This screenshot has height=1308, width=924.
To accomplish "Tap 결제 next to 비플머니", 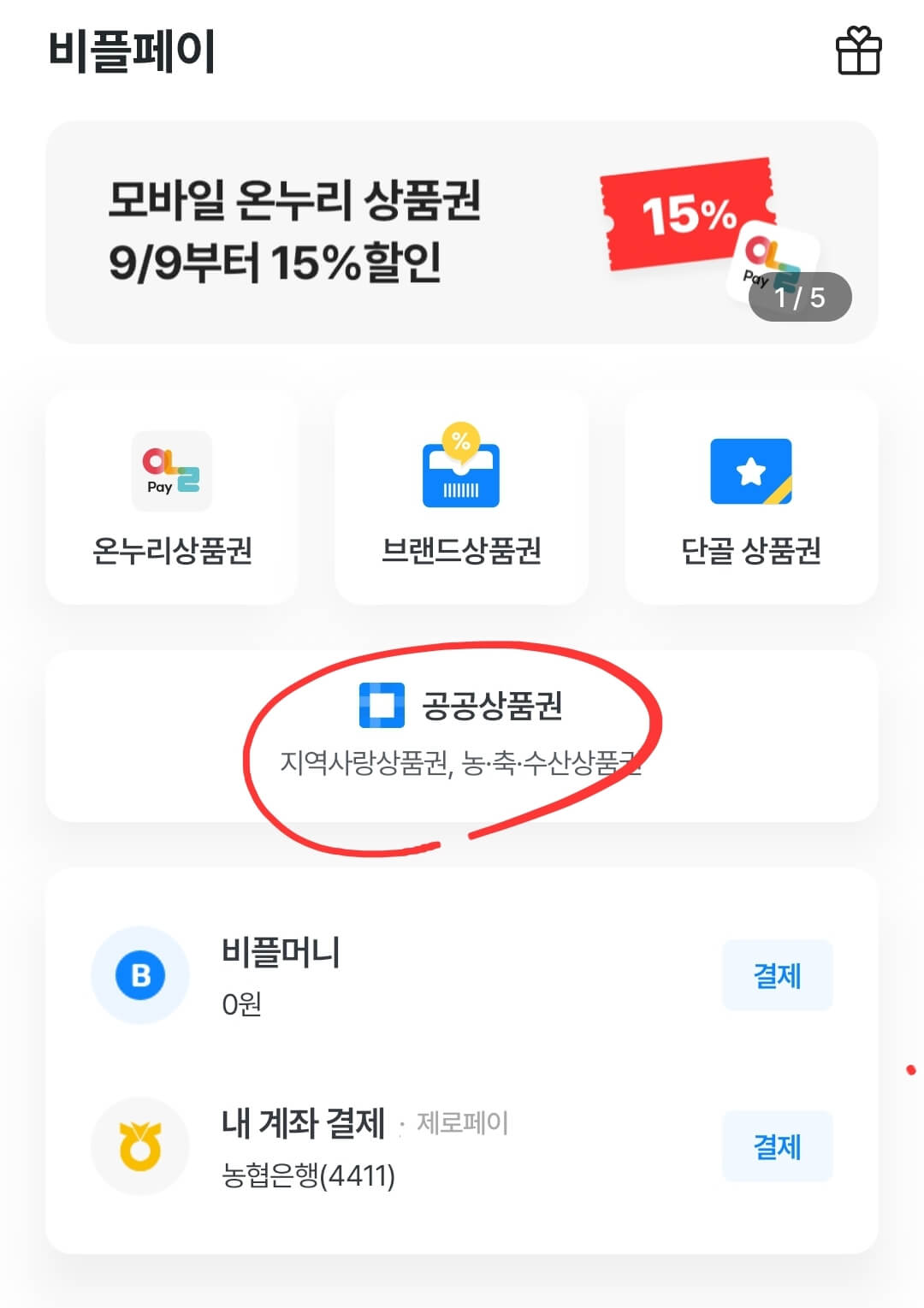I will (778, 974).
